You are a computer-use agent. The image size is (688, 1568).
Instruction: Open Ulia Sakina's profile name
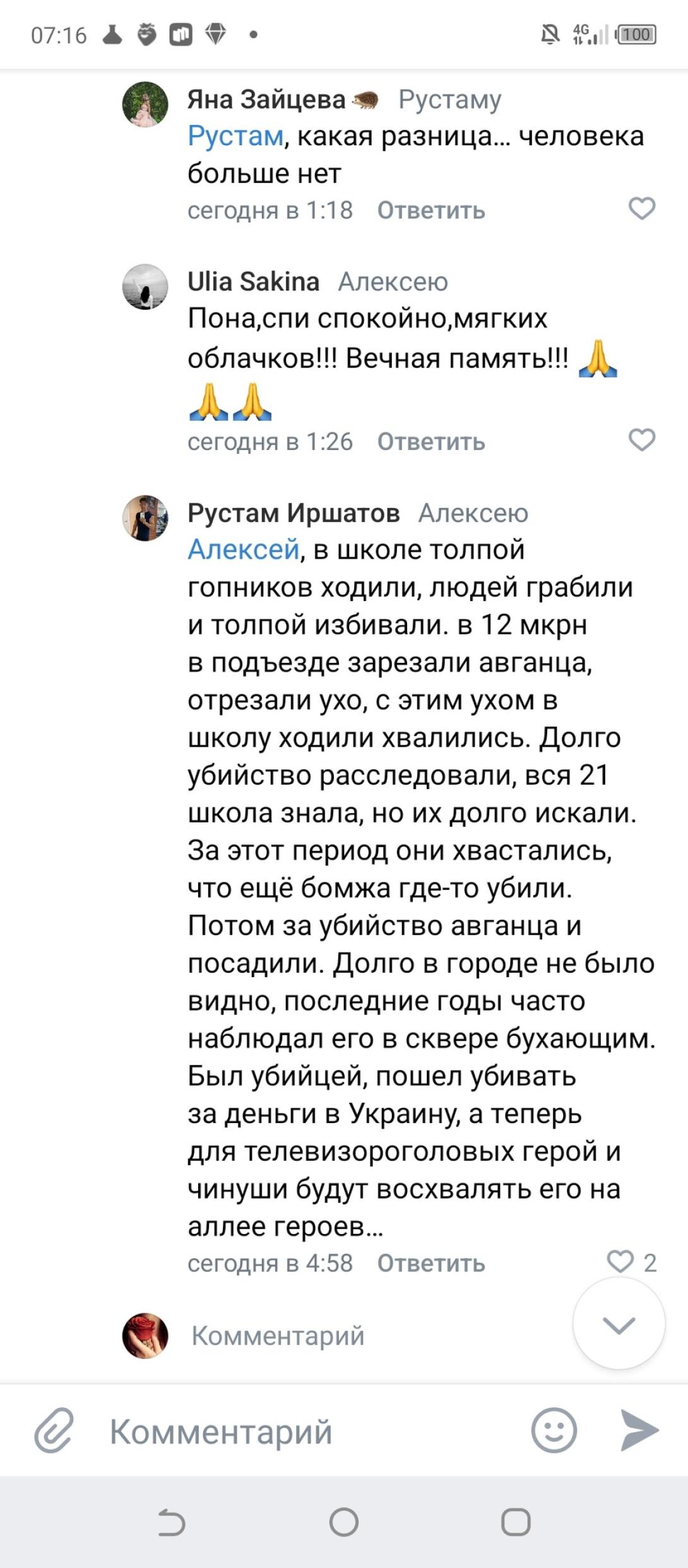[x=253, y=282]
